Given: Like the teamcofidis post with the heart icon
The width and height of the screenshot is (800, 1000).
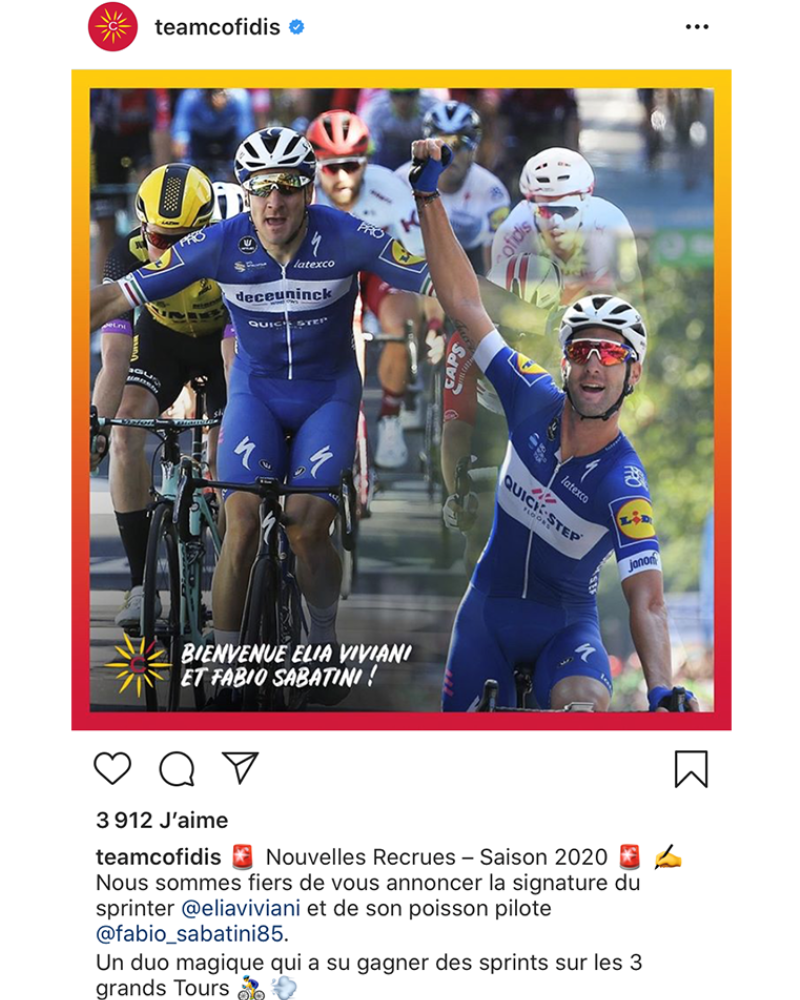Looking at the screenshot, I should pyautogui.click(x=112, y=768).
